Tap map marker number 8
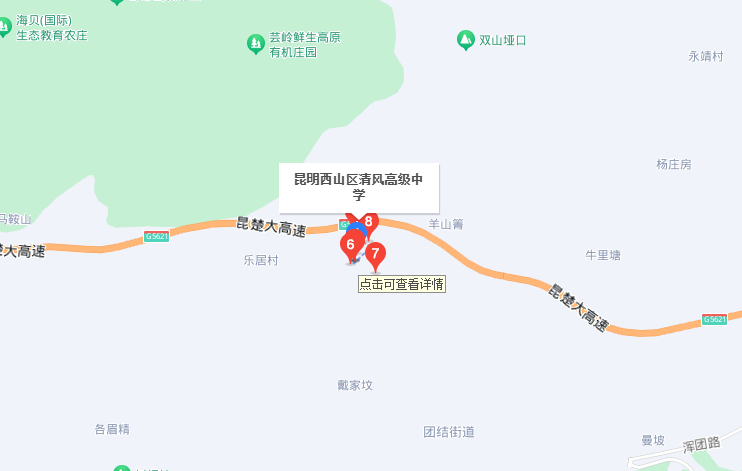742x471 pixels. (369, 222)
